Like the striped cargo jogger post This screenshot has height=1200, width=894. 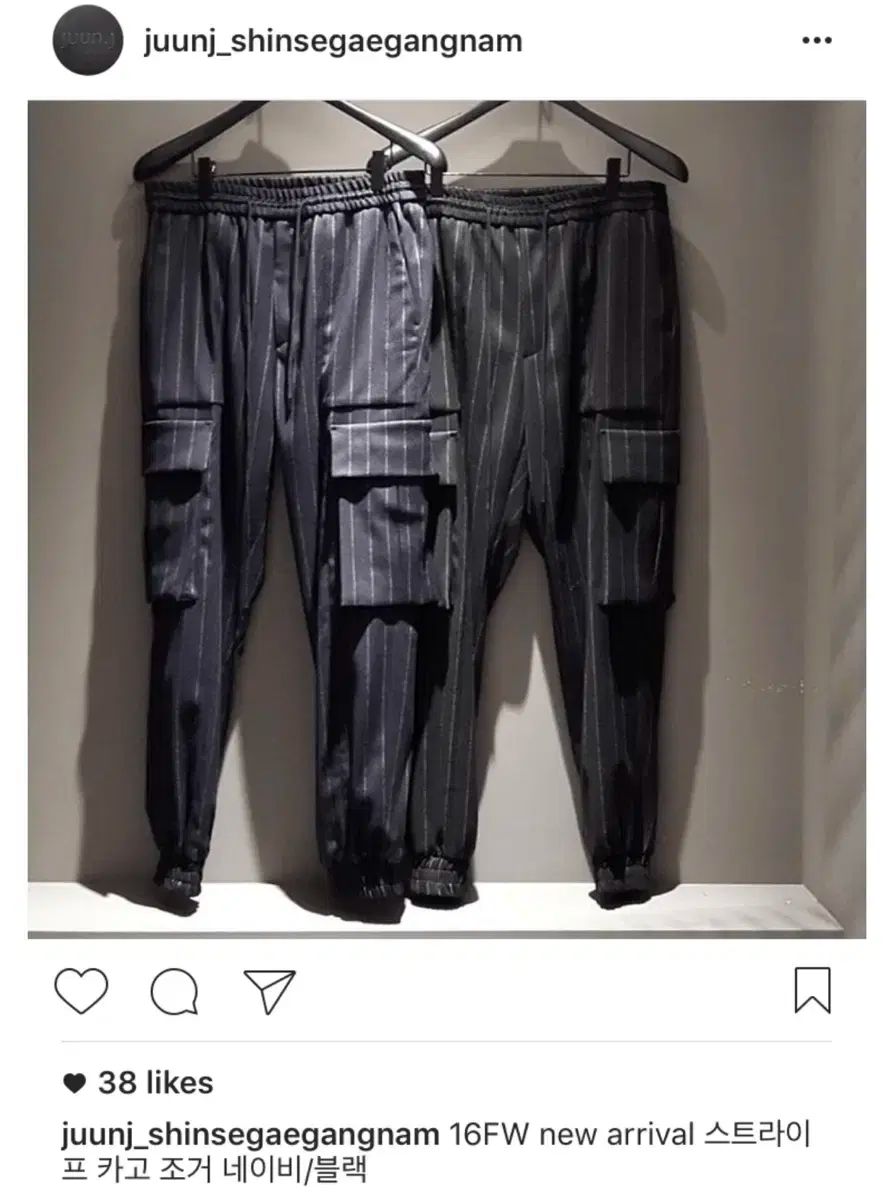pos(81,991)
